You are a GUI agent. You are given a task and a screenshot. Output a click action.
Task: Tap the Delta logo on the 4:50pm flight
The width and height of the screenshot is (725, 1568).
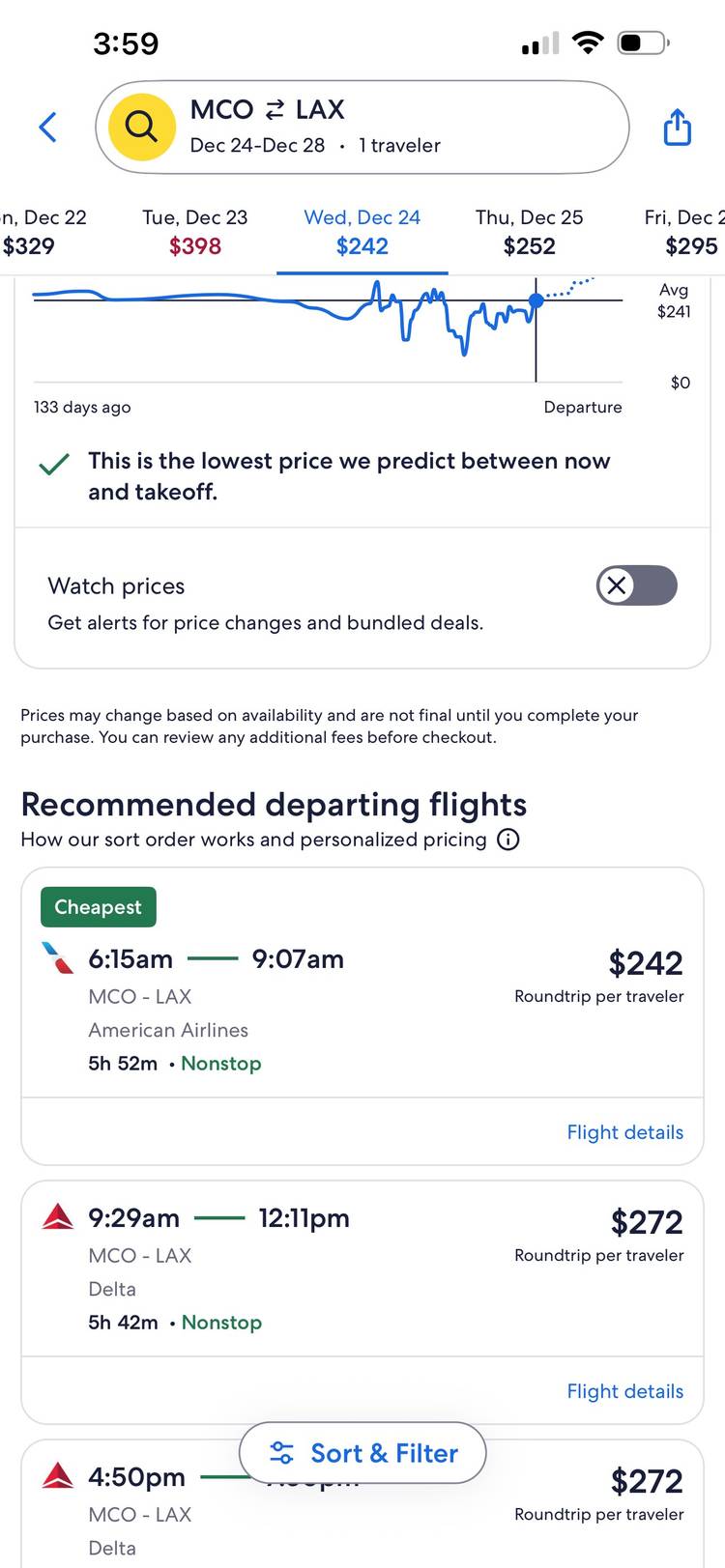coord(57,1476)
